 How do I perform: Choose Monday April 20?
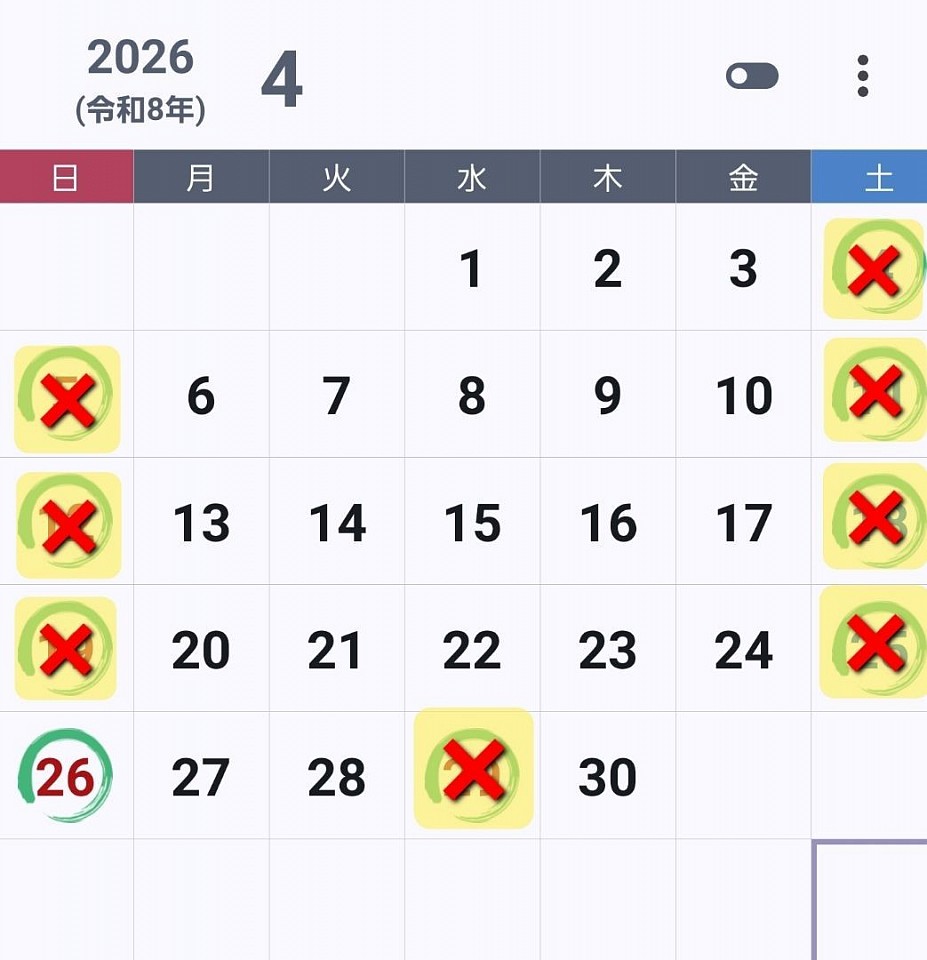pos(201,651)
